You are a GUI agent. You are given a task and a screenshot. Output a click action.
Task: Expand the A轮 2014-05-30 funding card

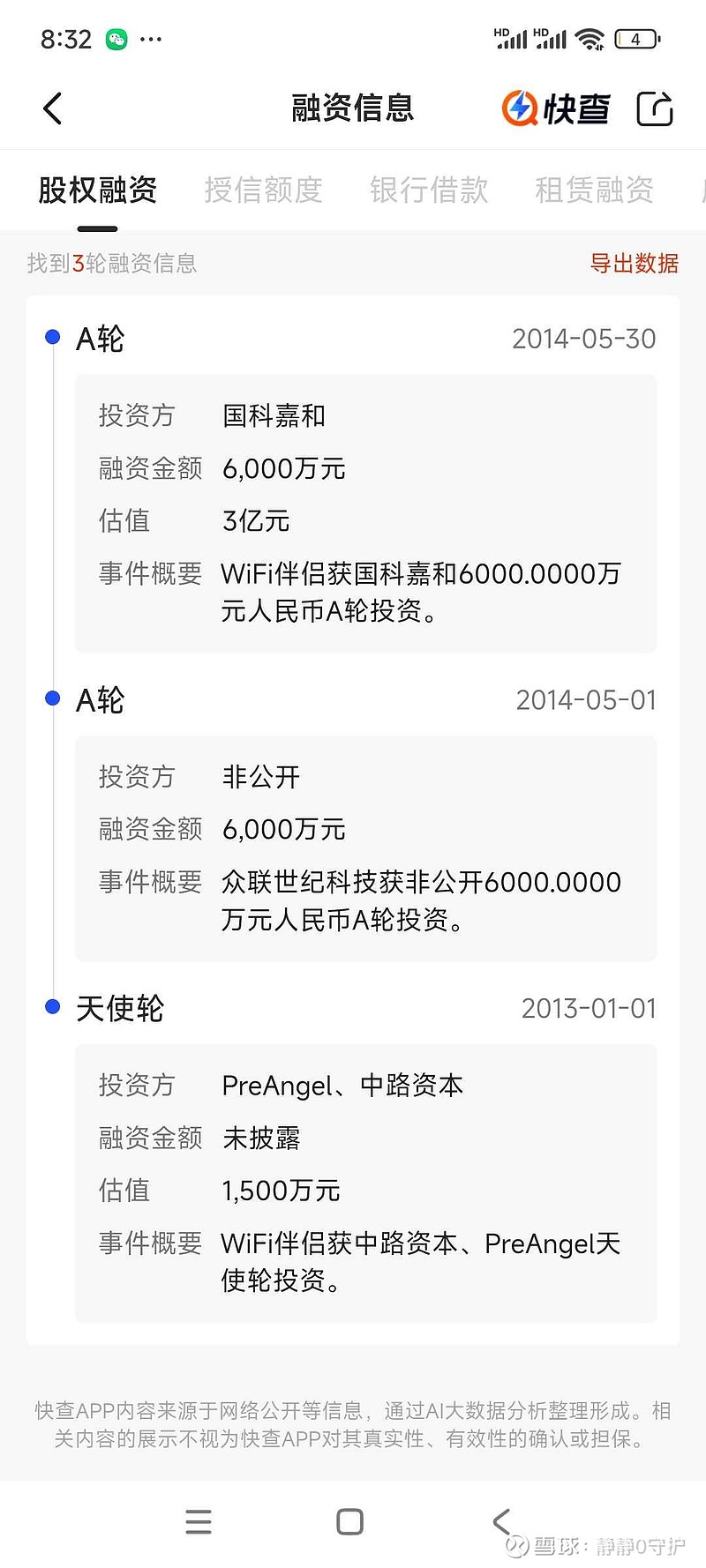[x=366, y=511]
